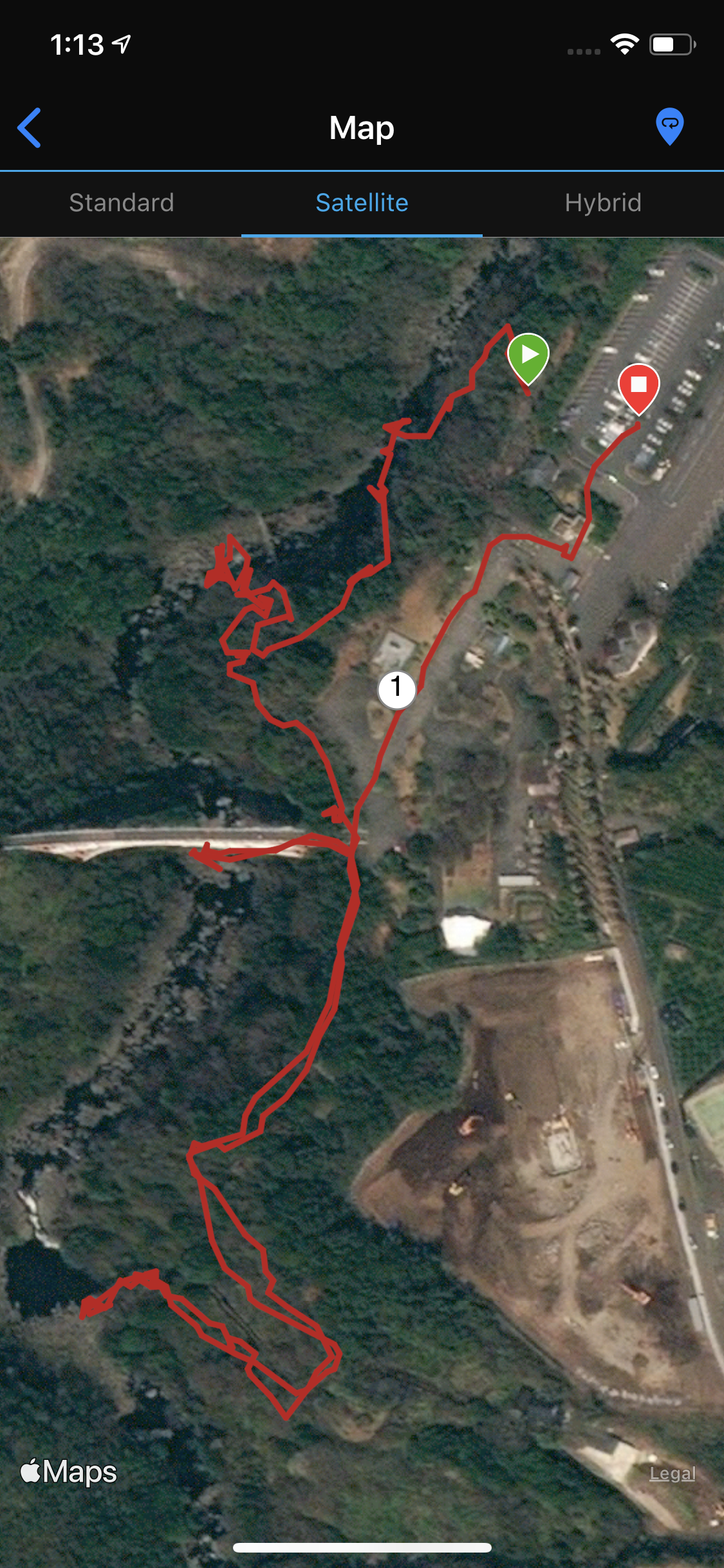
Task: Tap the red stop marker on map
Action: [638, 386]
